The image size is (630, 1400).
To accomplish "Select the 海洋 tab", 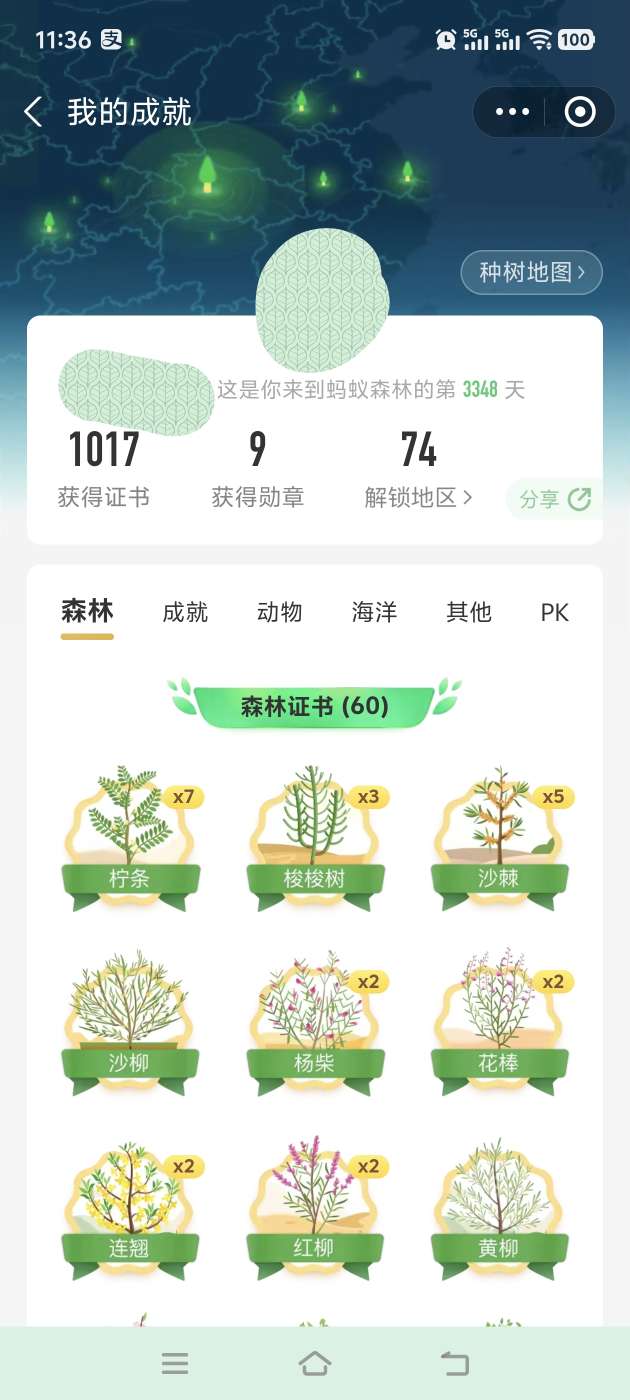I will (374, 612).
